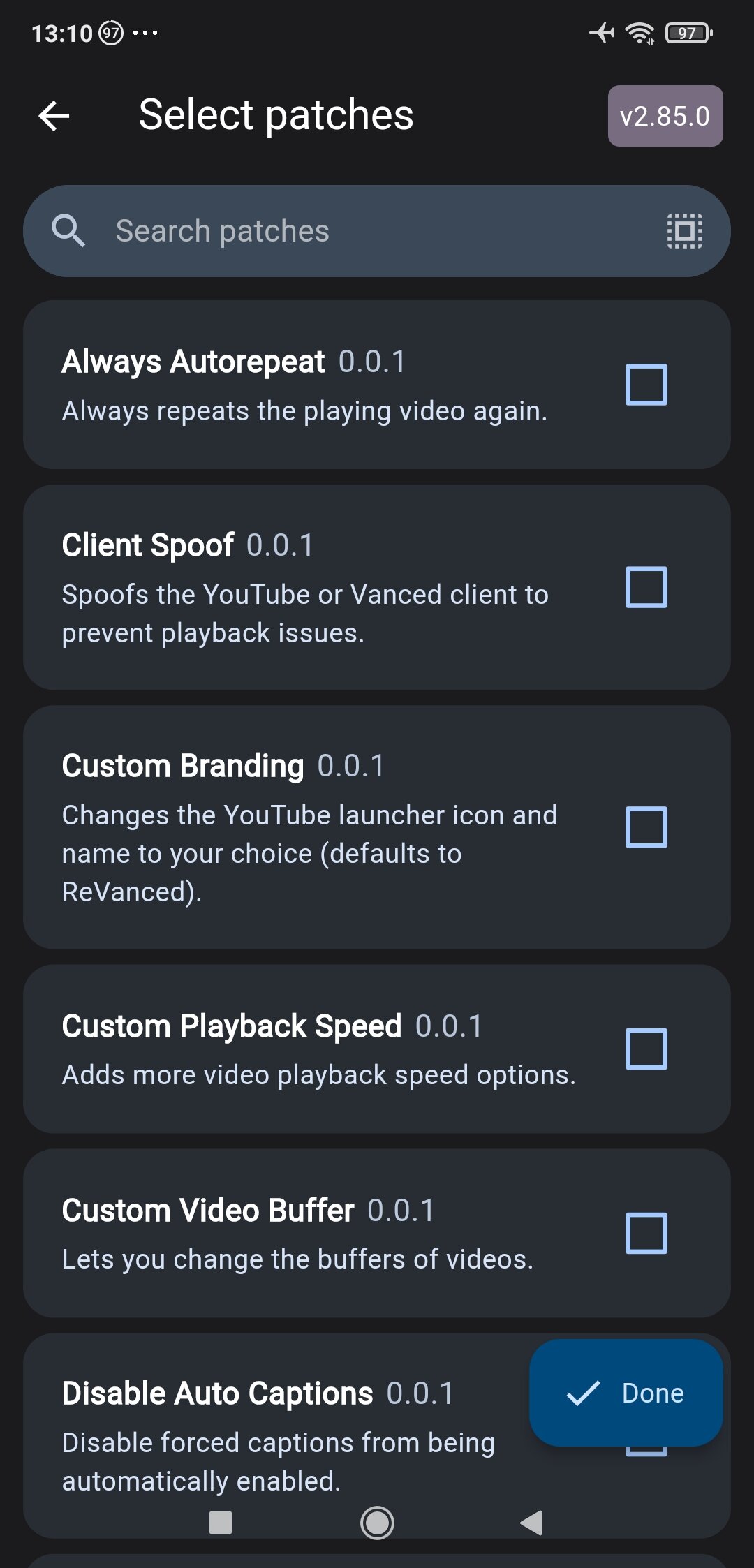The image size is (754, 1568).
Task: Select the Custom Branding patch checkbox
Action: tap(646, 827)
